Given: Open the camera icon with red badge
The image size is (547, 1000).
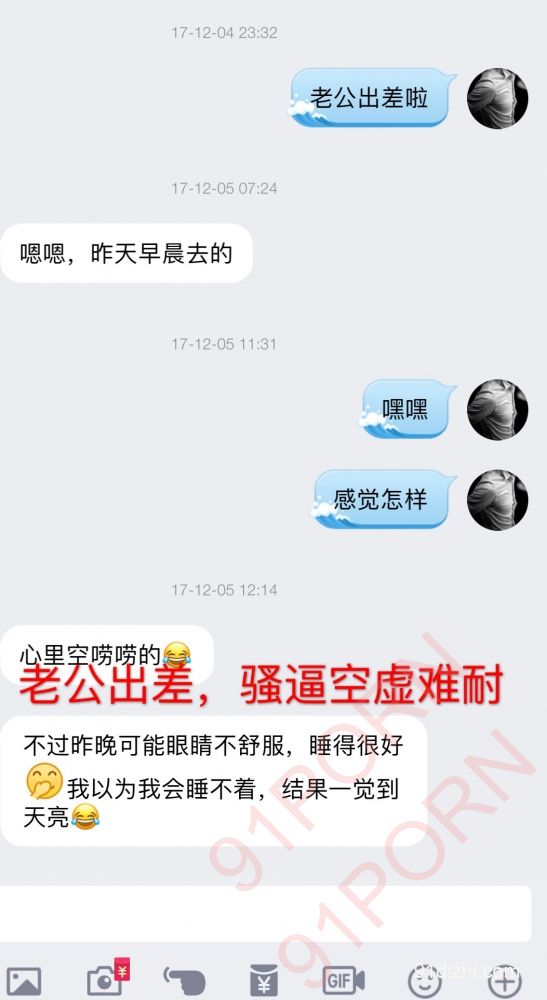Looking at the screenshot, I should [107, 978].
